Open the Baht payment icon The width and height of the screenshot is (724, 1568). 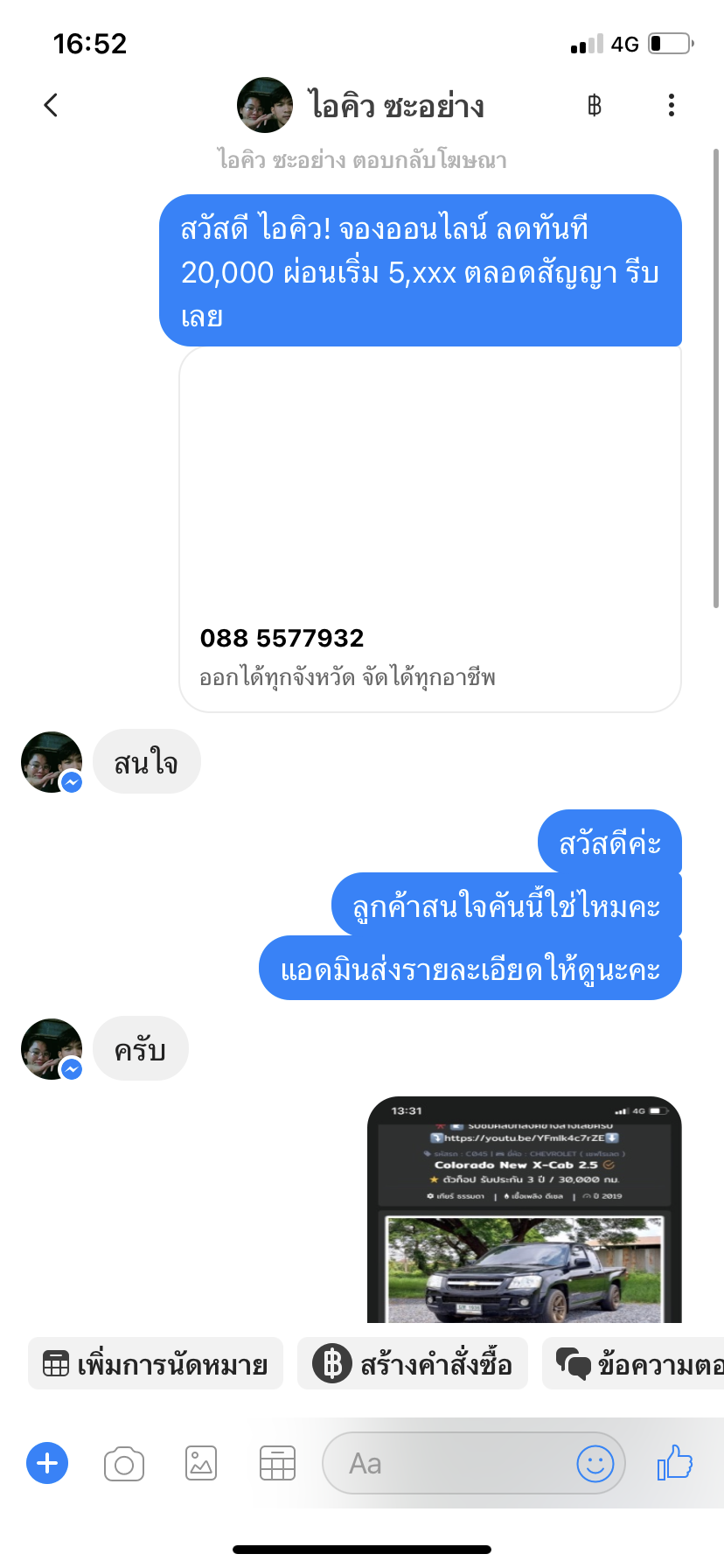point(595,106)
